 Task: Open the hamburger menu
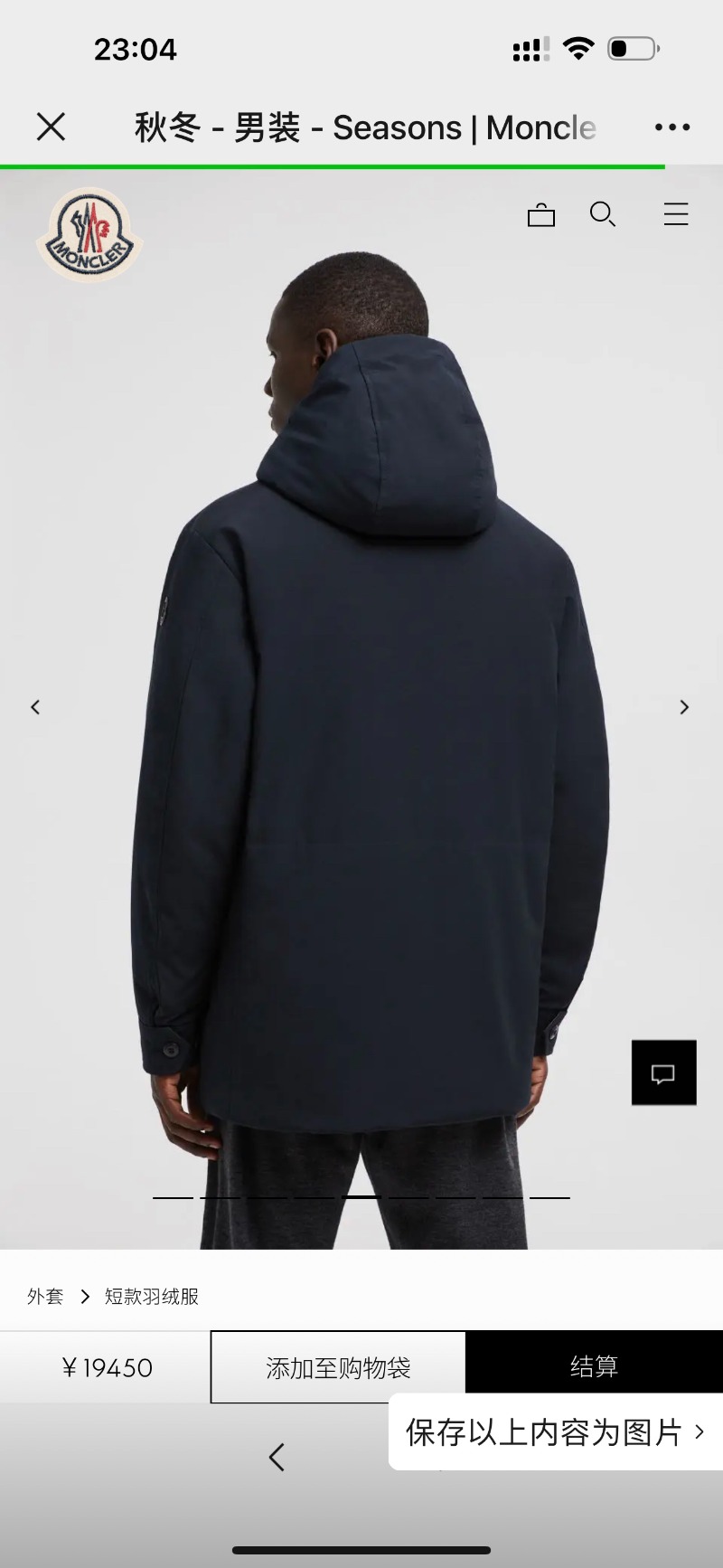coord(676,214)
